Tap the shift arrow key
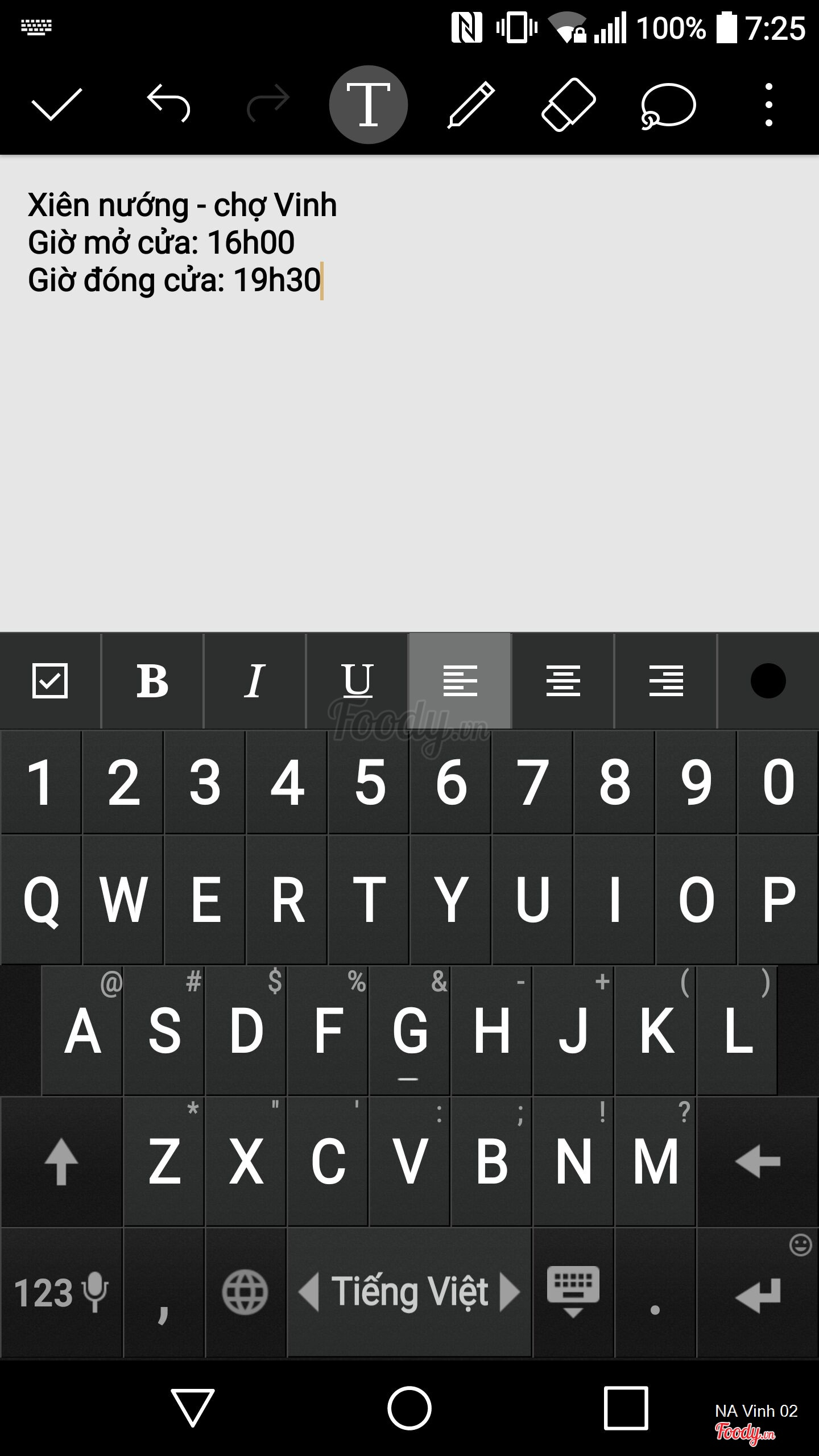Screen dimensions: 819x1456 click(61, 1161)
